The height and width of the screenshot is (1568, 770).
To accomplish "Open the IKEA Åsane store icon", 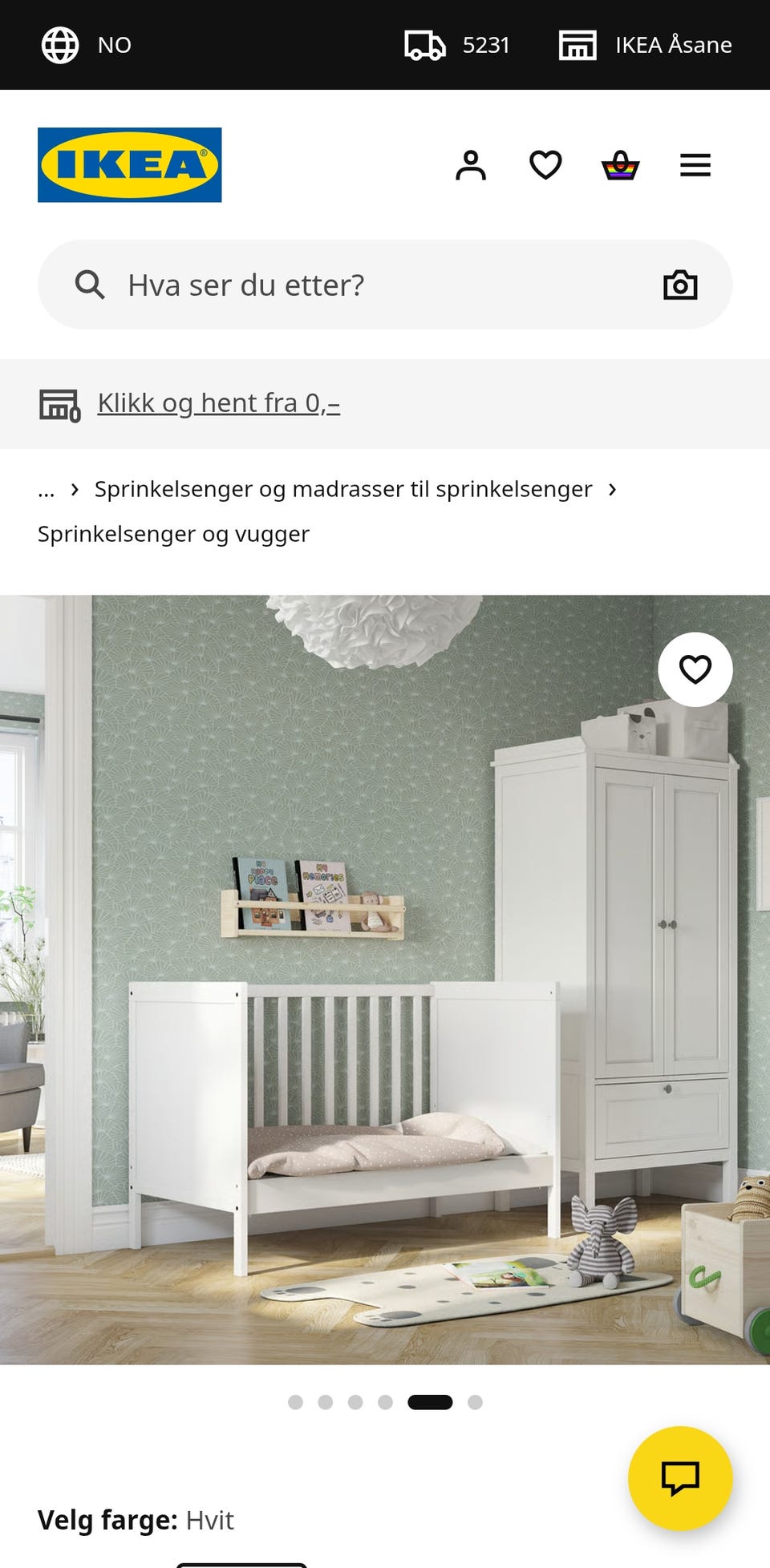I will (577, 45).
